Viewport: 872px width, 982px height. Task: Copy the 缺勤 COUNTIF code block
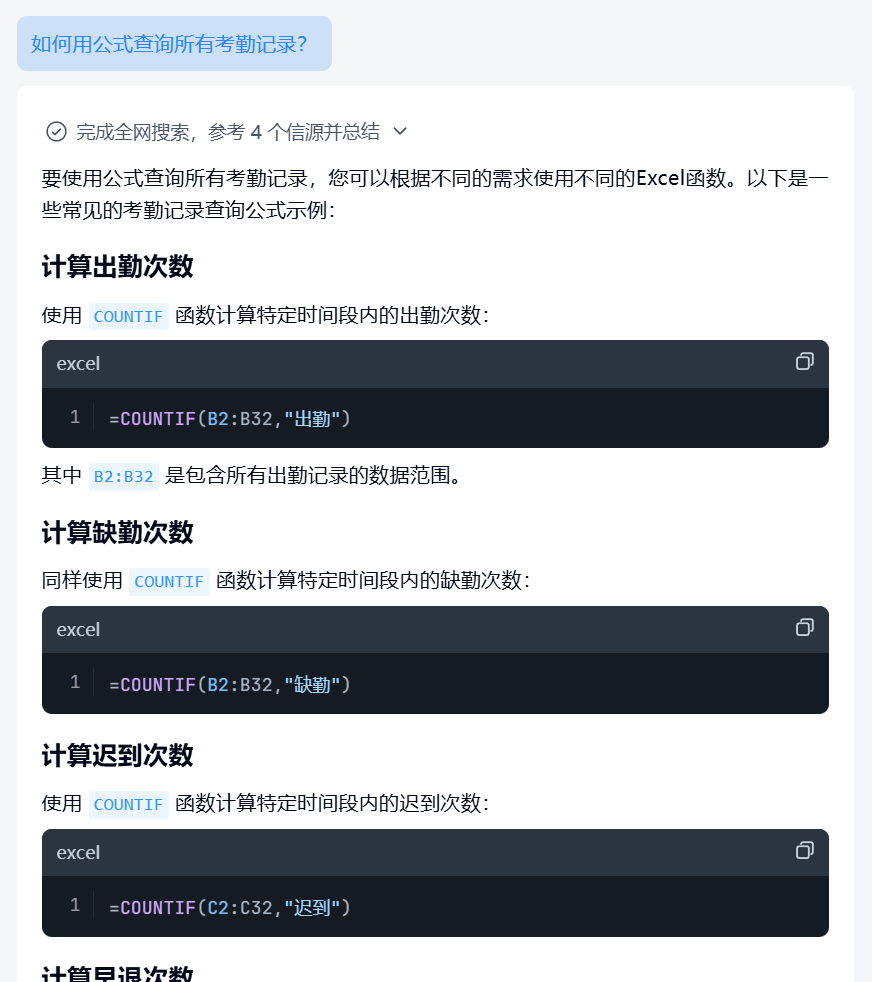(804, 628)
